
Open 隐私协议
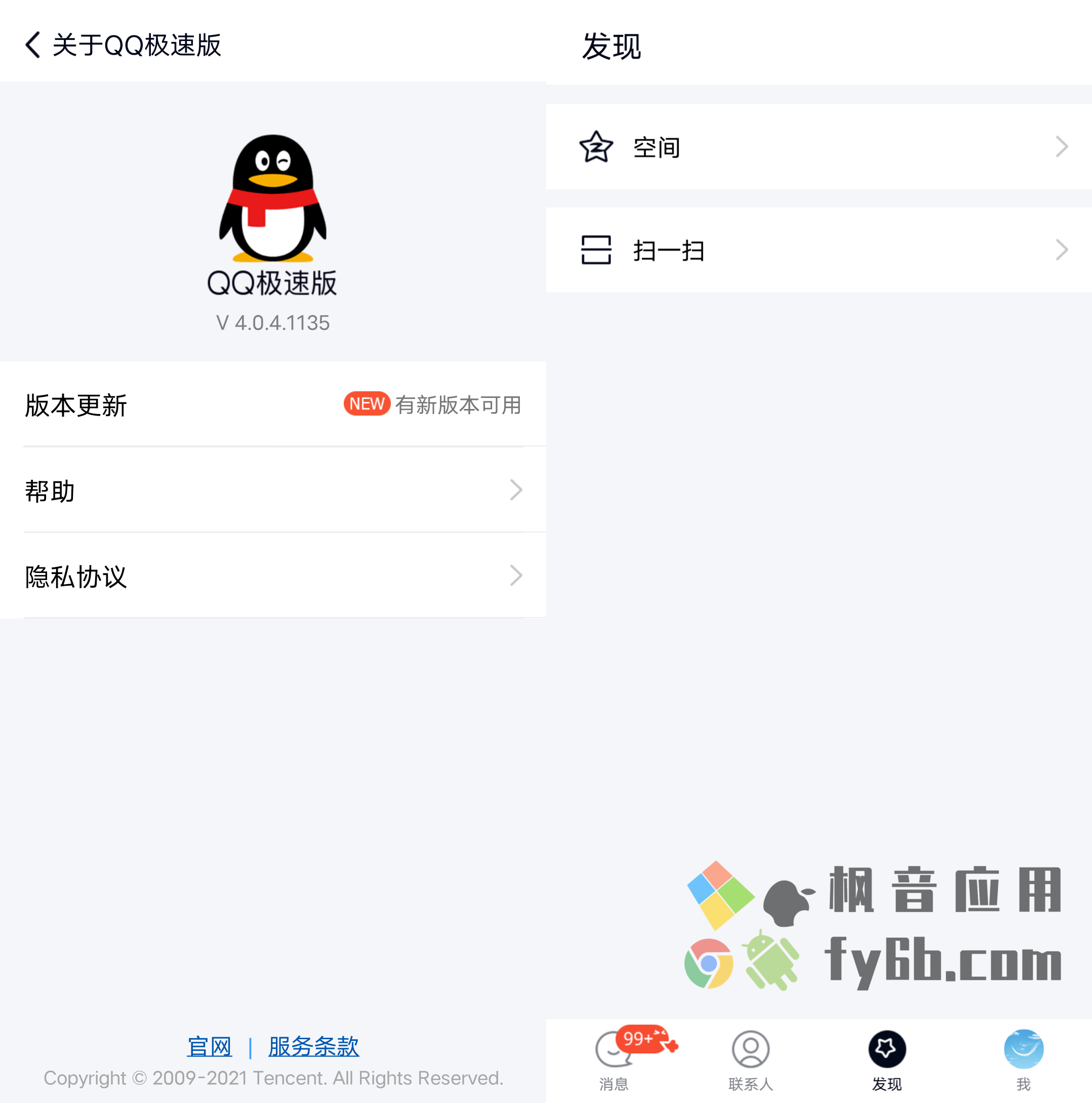click(273, 576)
